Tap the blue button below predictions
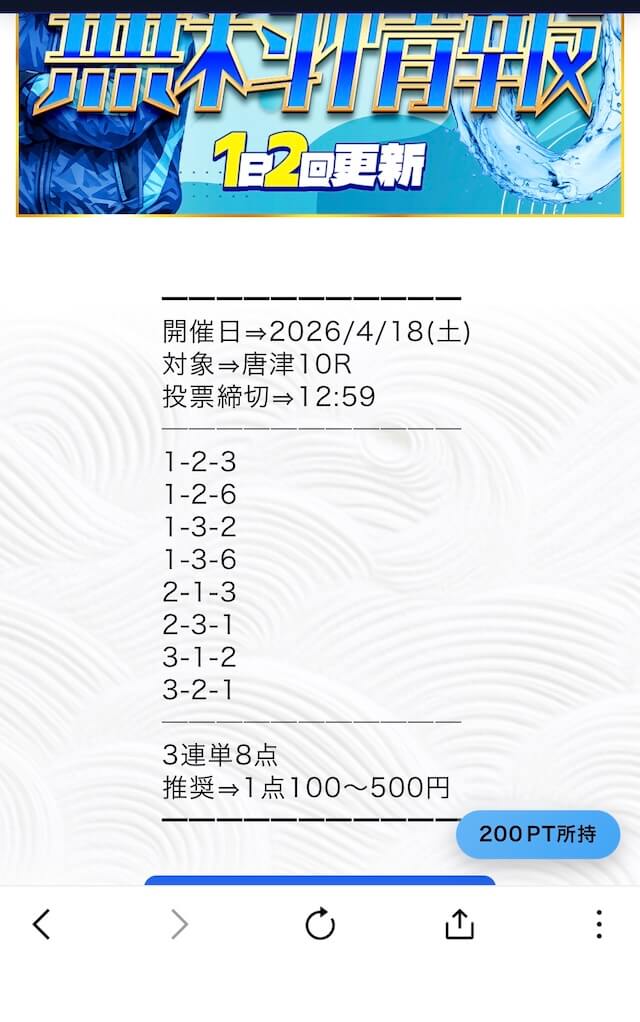This screenshot has height=1022, width=640. tap(320, 880)
